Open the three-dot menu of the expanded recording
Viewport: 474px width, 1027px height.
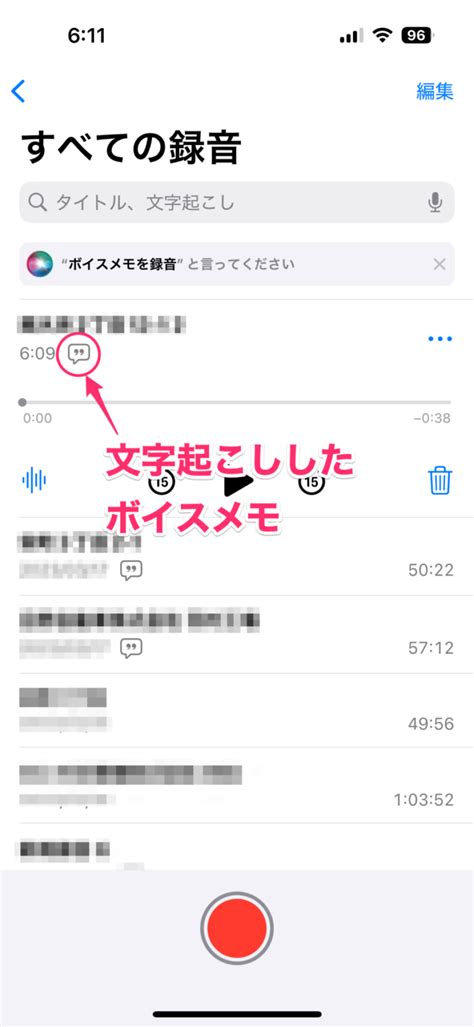point(440,339)
